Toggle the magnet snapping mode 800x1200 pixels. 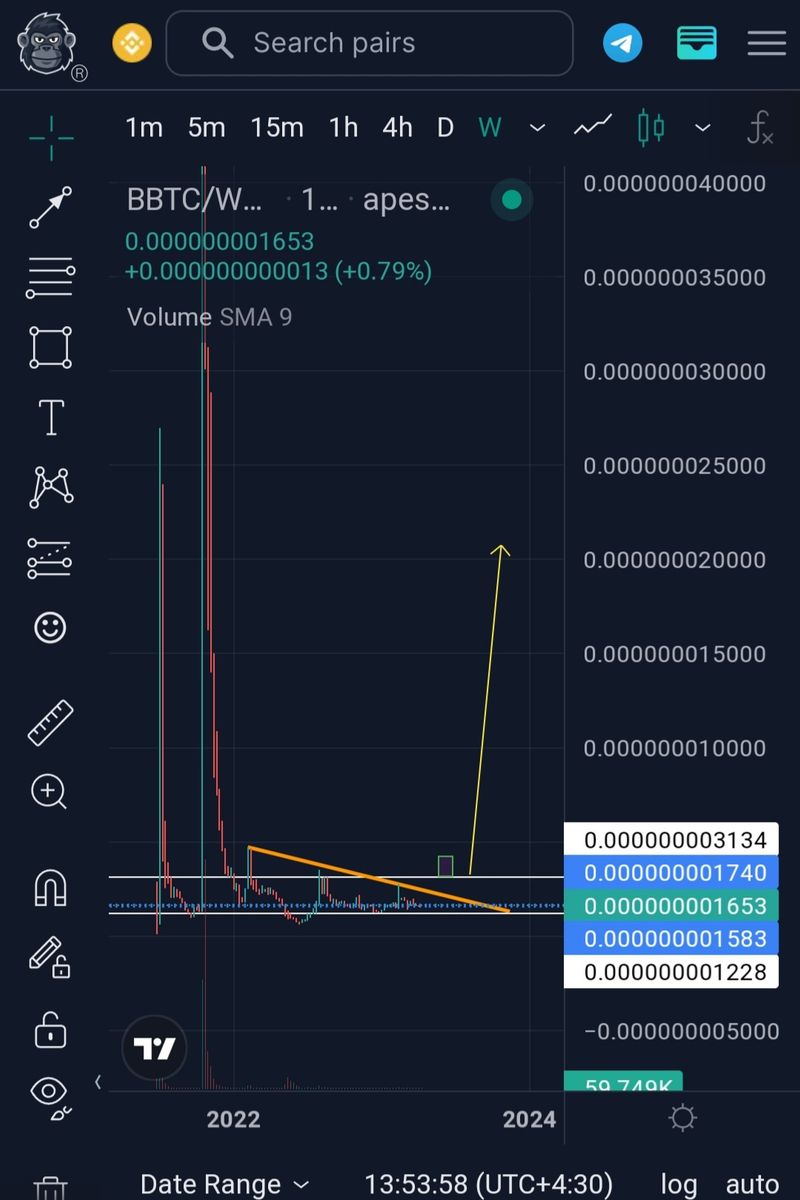pos(50,887)
